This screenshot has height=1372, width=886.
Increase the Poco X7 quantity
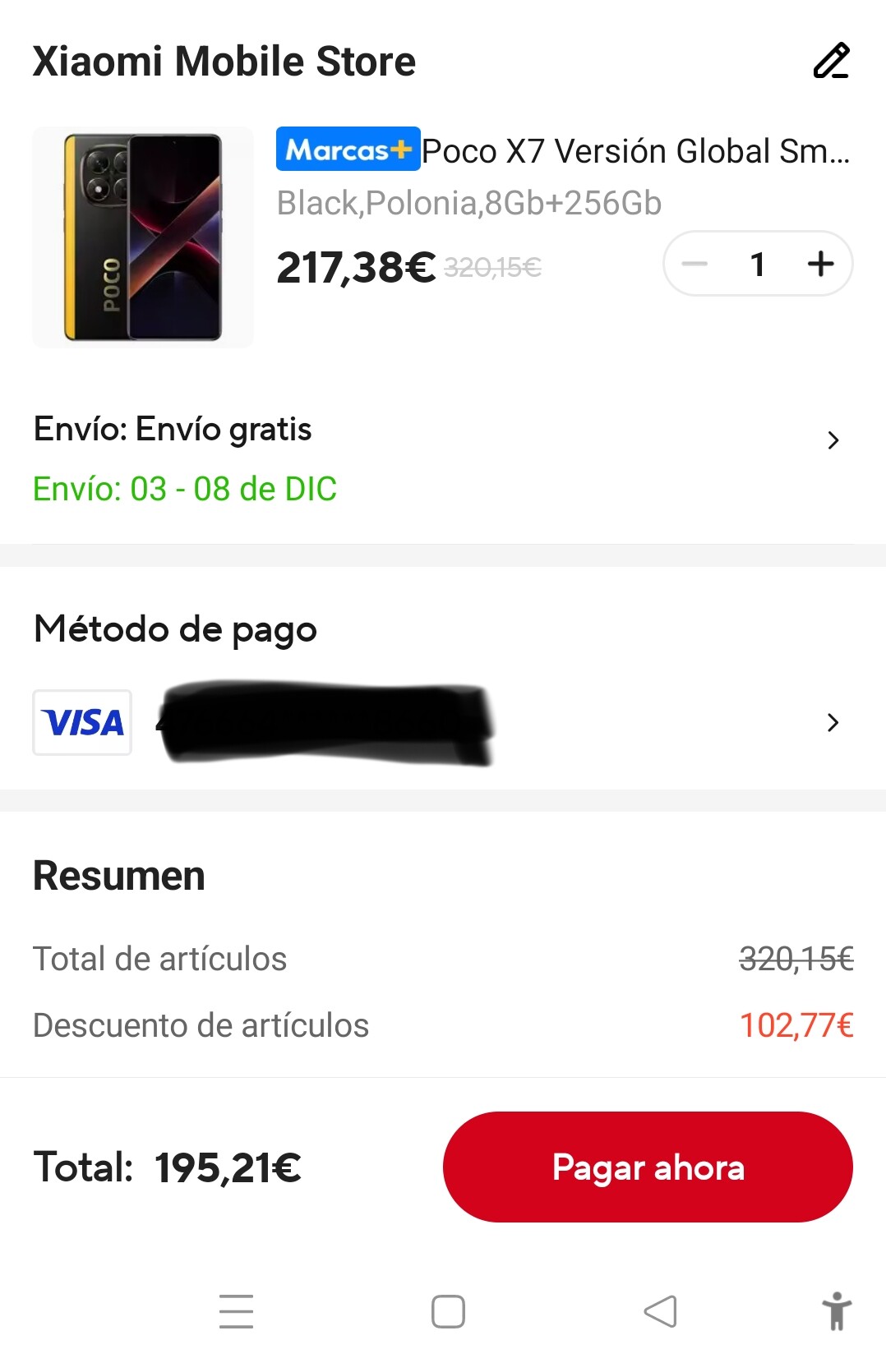tap(820, 264)
